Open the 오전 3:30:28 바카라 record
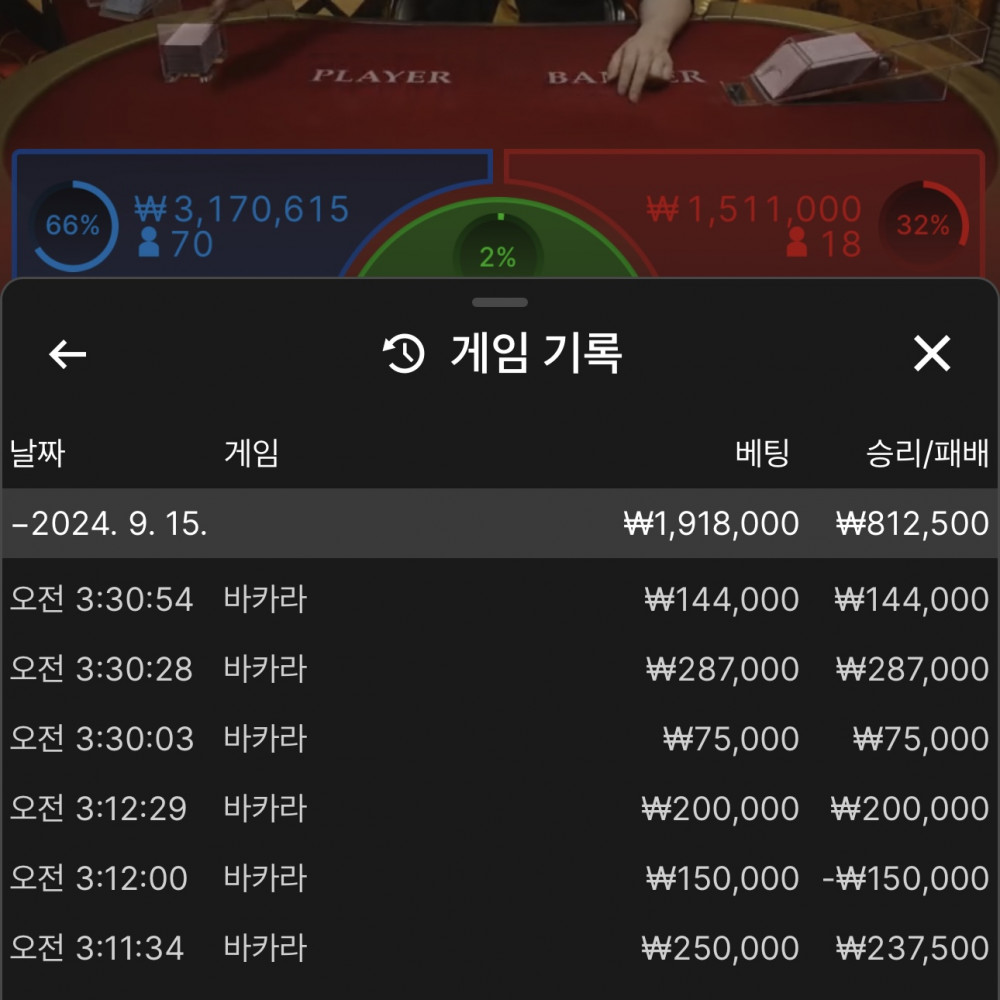The image size is (1000, 1000). [500, 669]
